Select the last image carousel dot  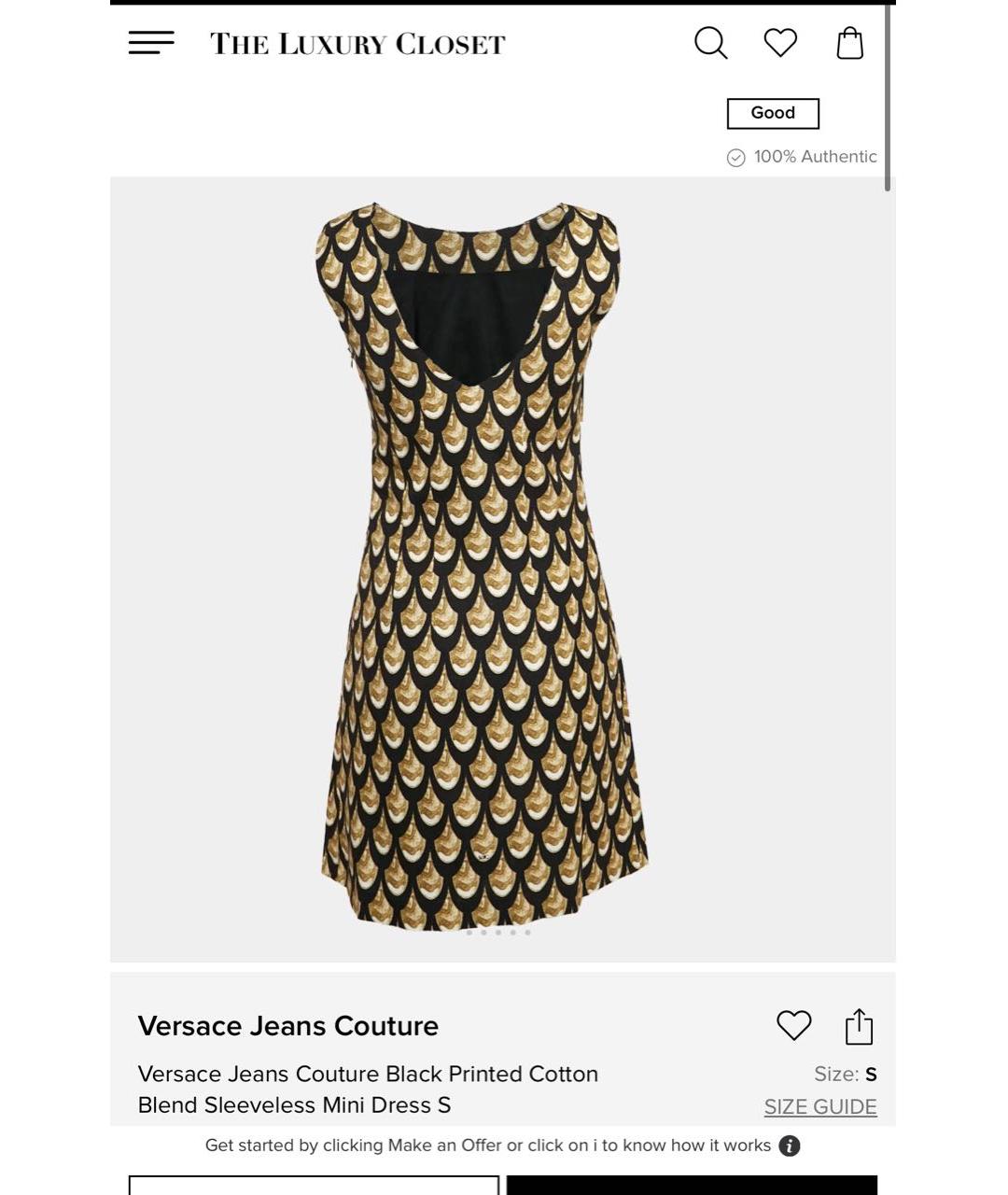click(527, 932)
